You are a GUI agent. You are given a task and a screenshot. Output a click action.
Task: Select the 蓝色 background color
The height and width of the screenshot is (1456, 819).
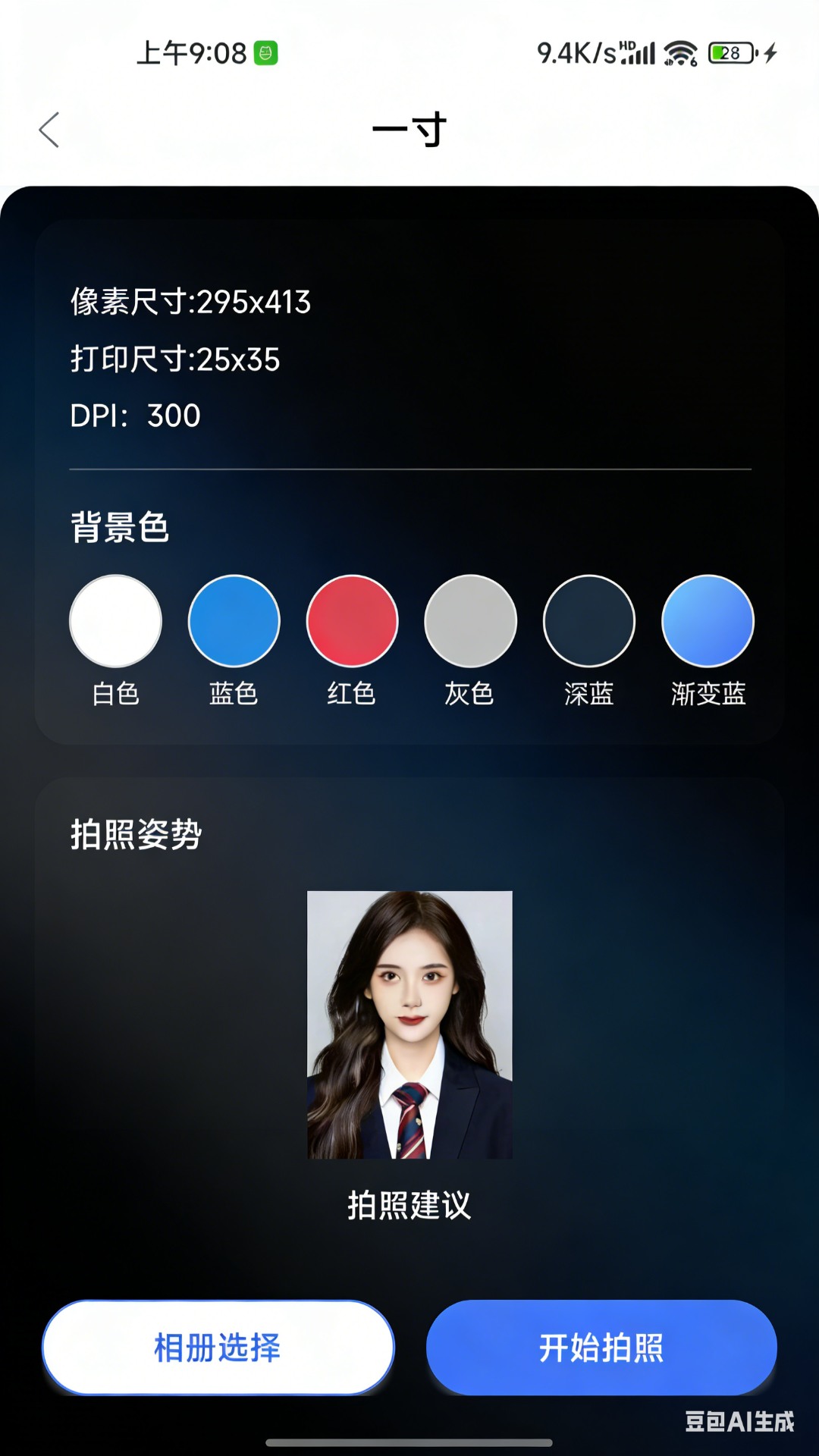pos(234,620)
